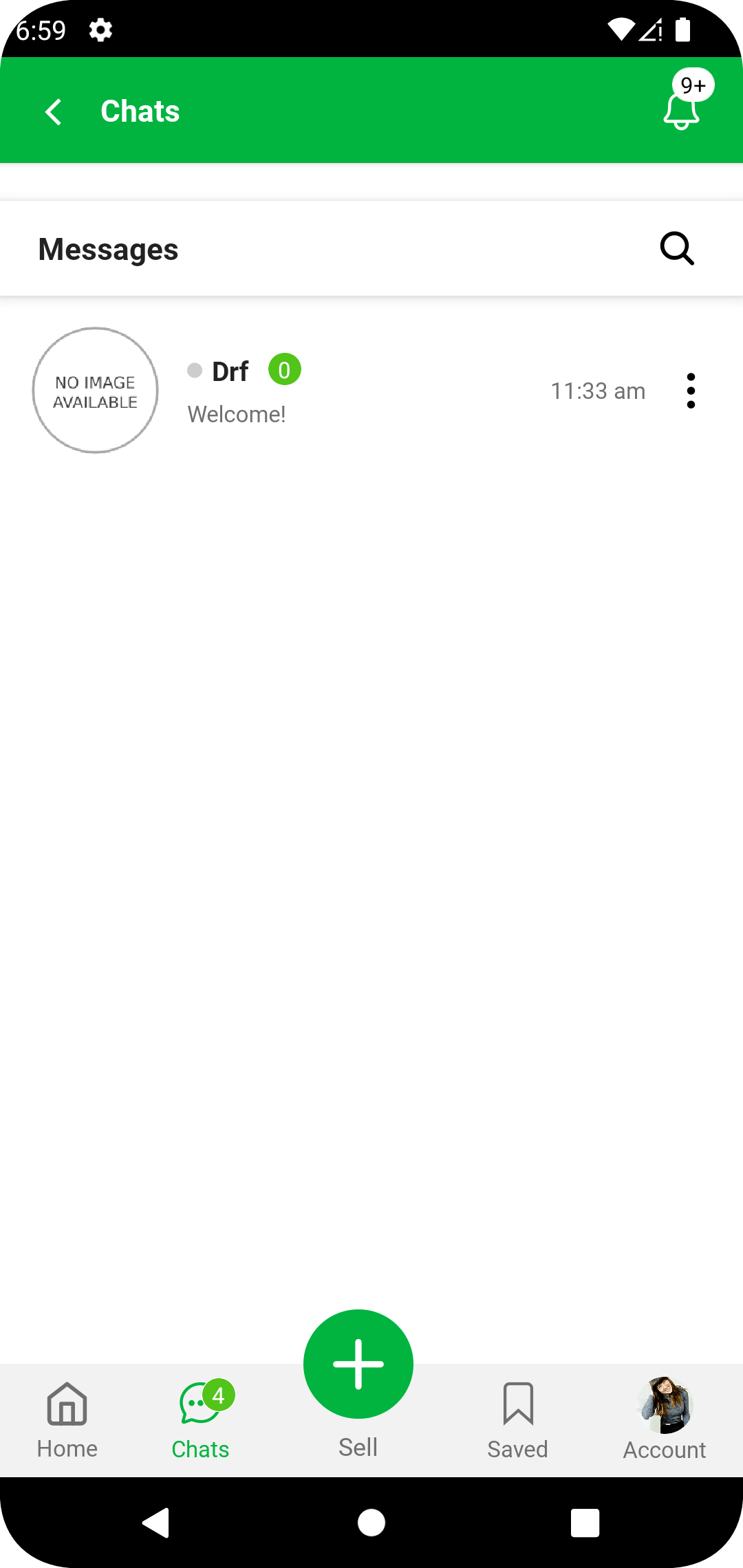743x1568 pixels.
Task: Tap the Sell plus button
Action: click(x=358, y=1364)
